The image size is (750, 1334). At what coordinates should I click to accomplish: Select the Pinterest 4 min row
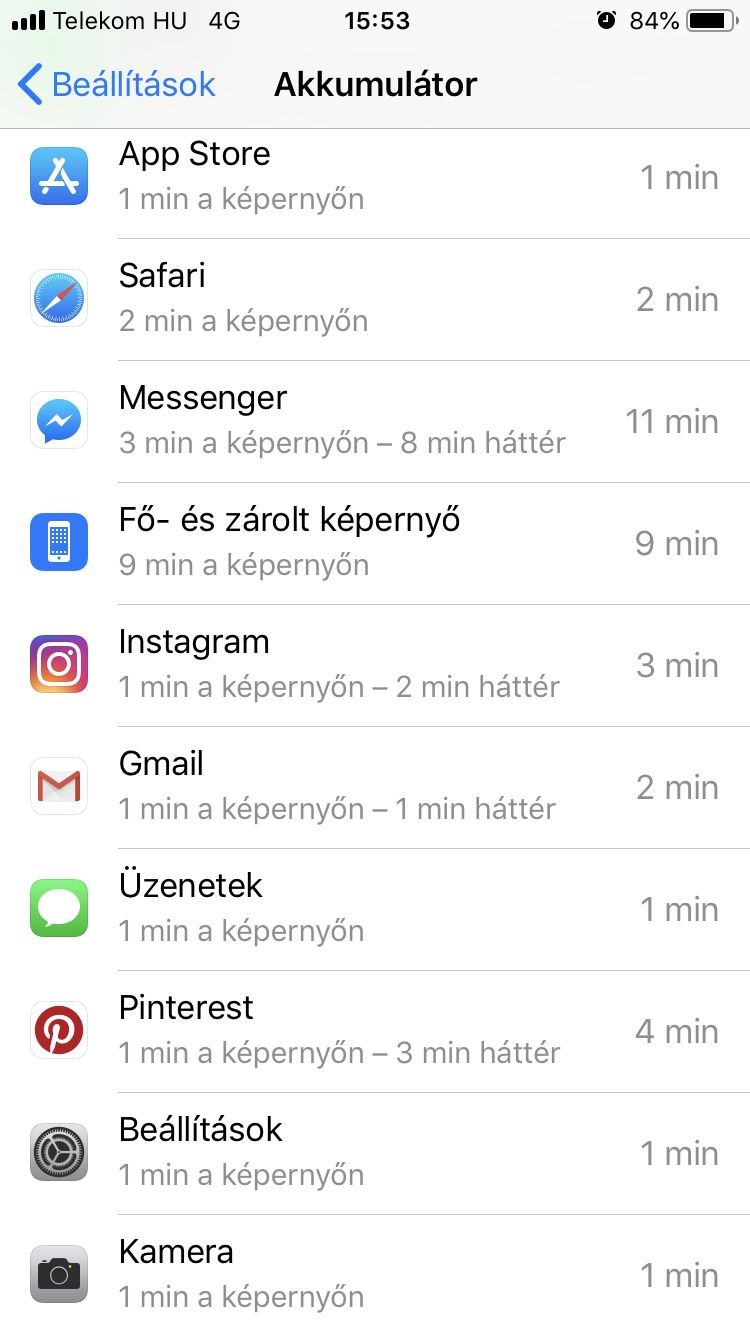click(x=375, y=1032)
